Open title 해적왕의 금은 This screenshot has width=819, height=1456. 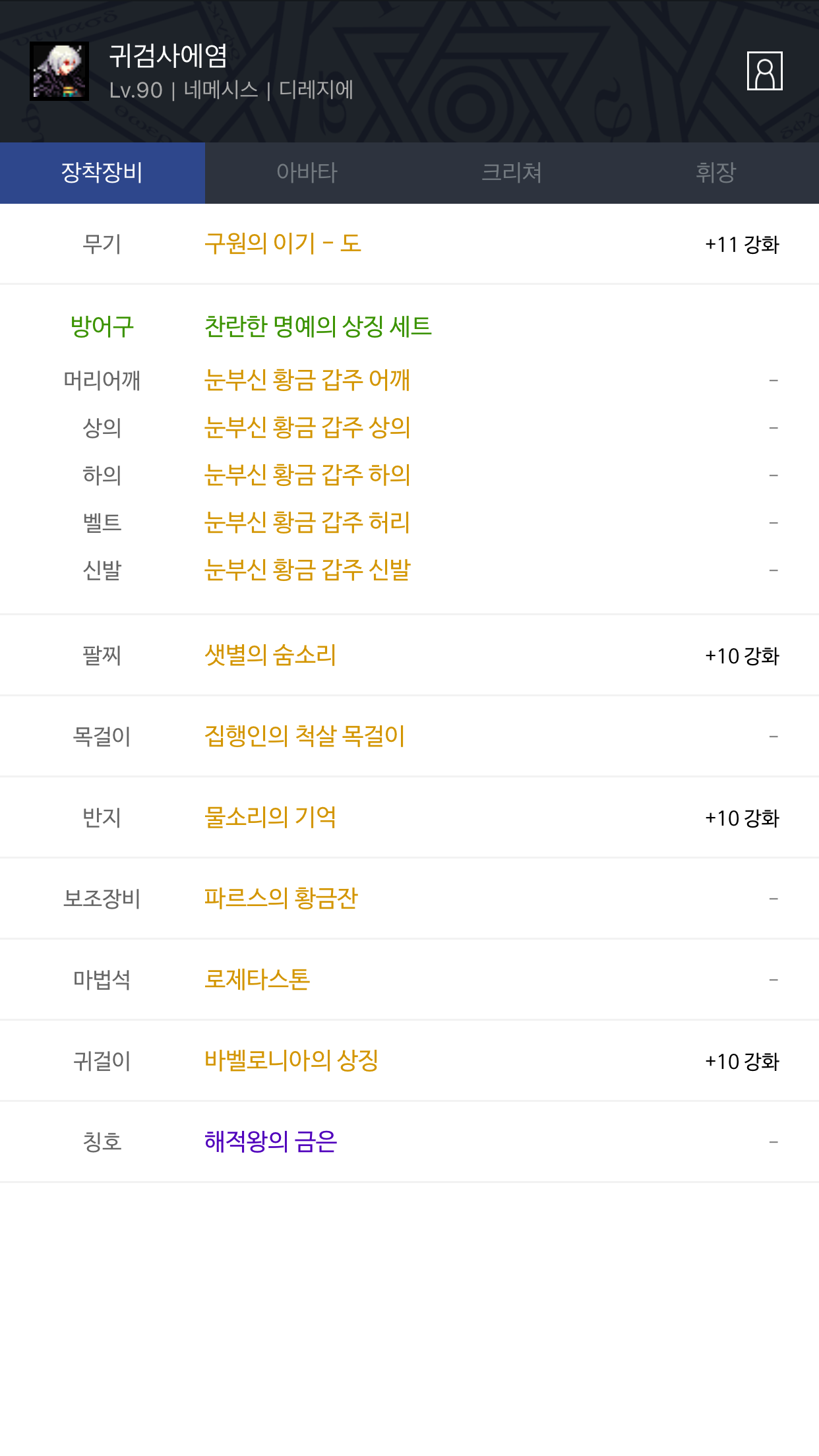(270, 1141)
